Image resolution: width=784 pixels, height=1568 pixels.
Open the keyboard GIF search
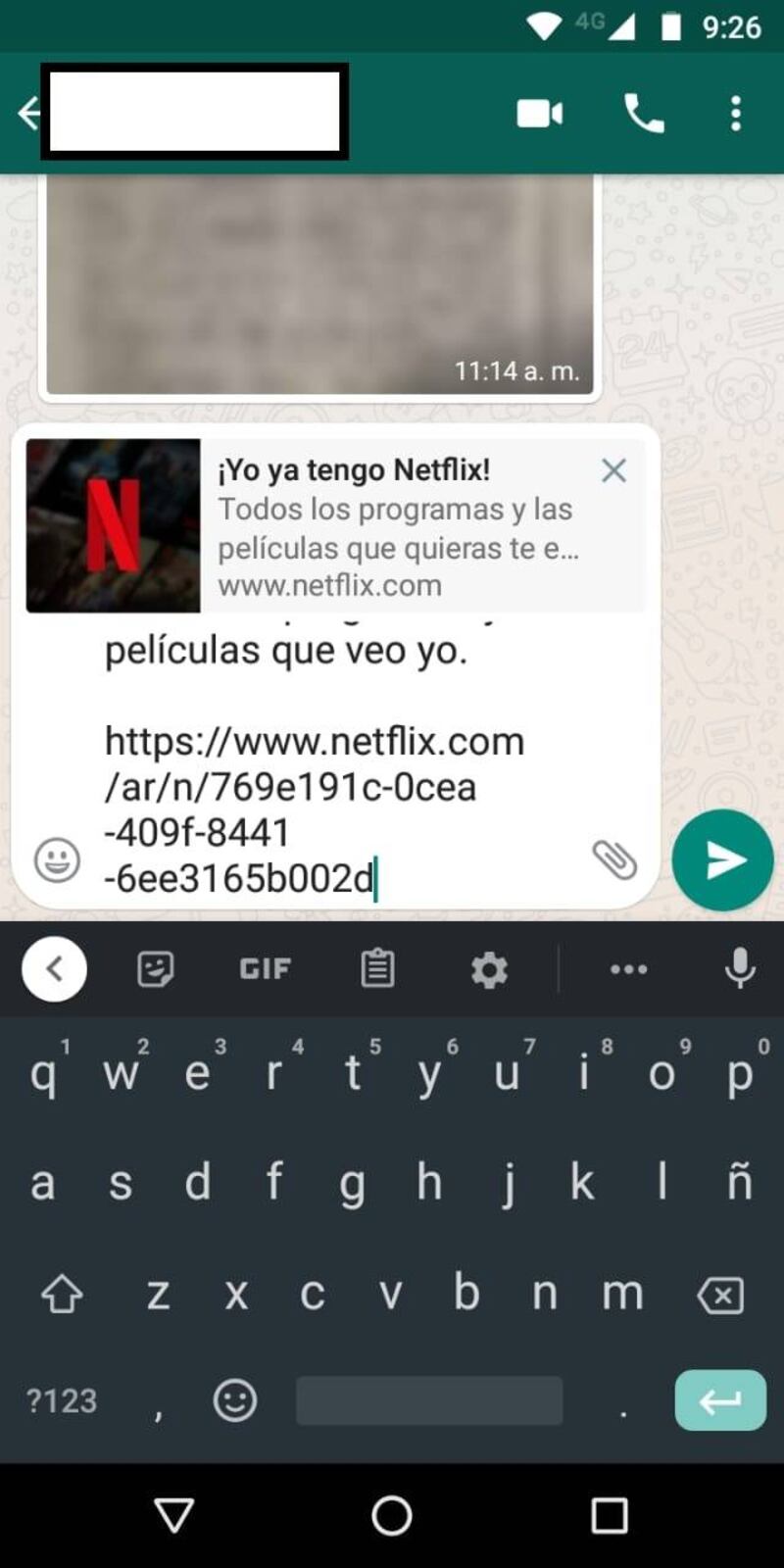265,969
